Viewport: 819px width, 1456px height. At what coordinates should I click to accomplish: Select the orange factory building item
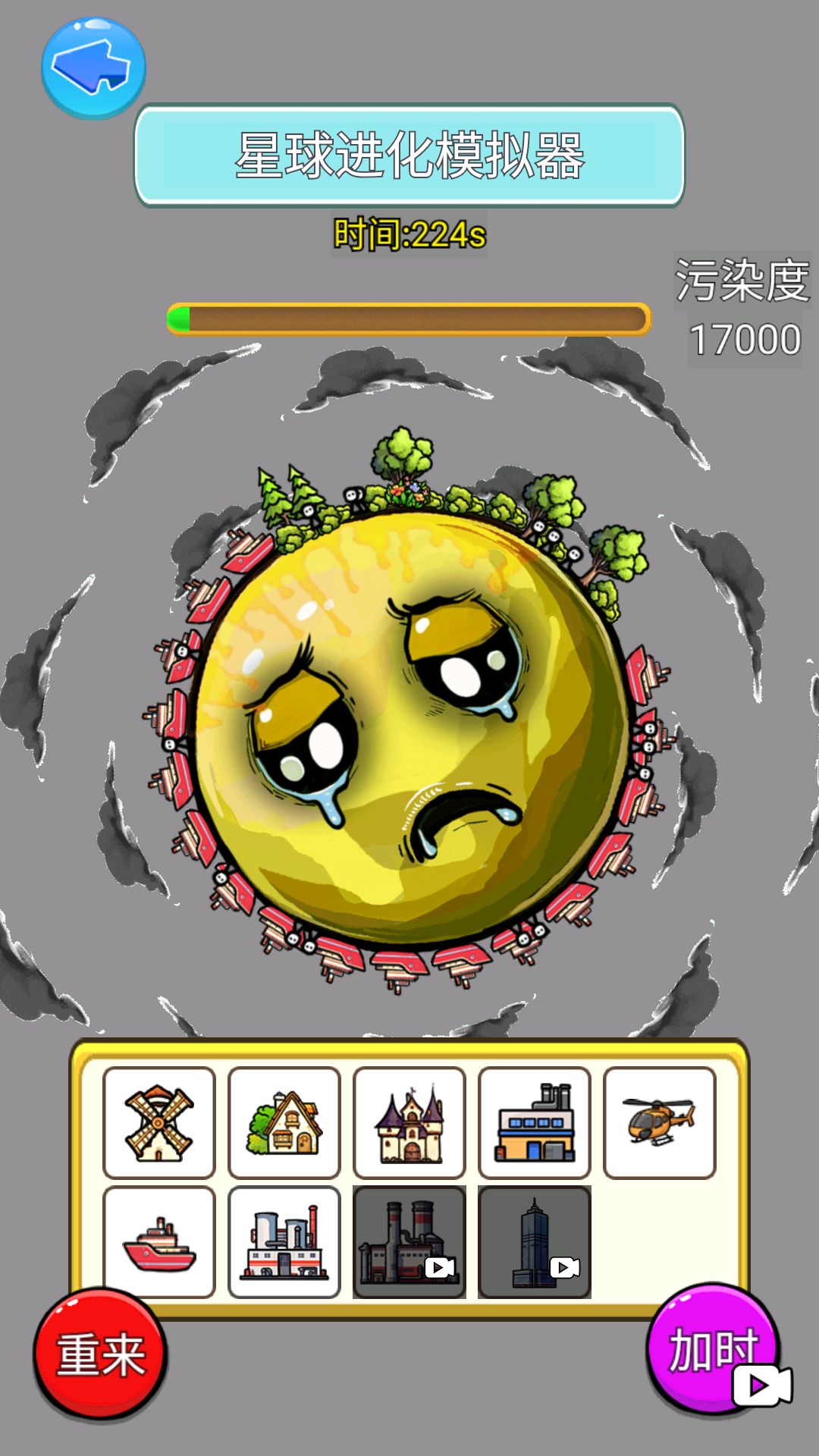pyautogui.click(x=535, y=1123)
